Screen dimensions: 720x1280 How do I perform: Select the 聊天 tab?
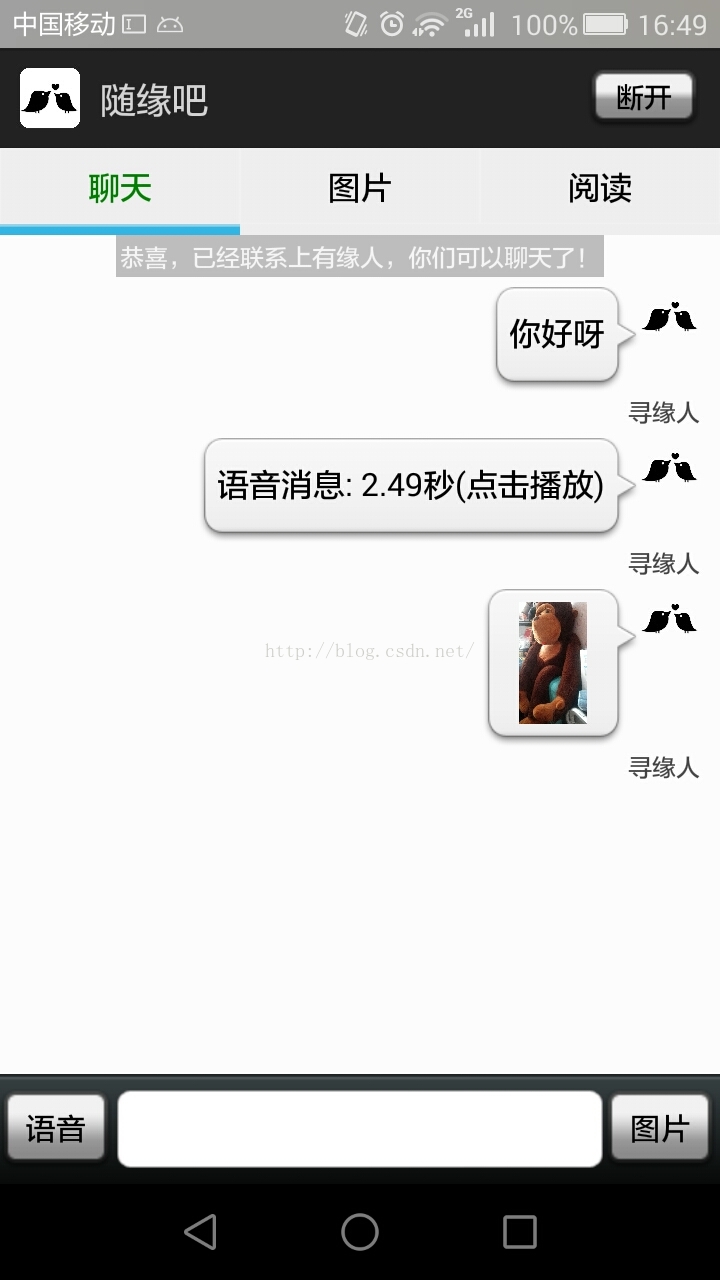(x=120, y=188)
